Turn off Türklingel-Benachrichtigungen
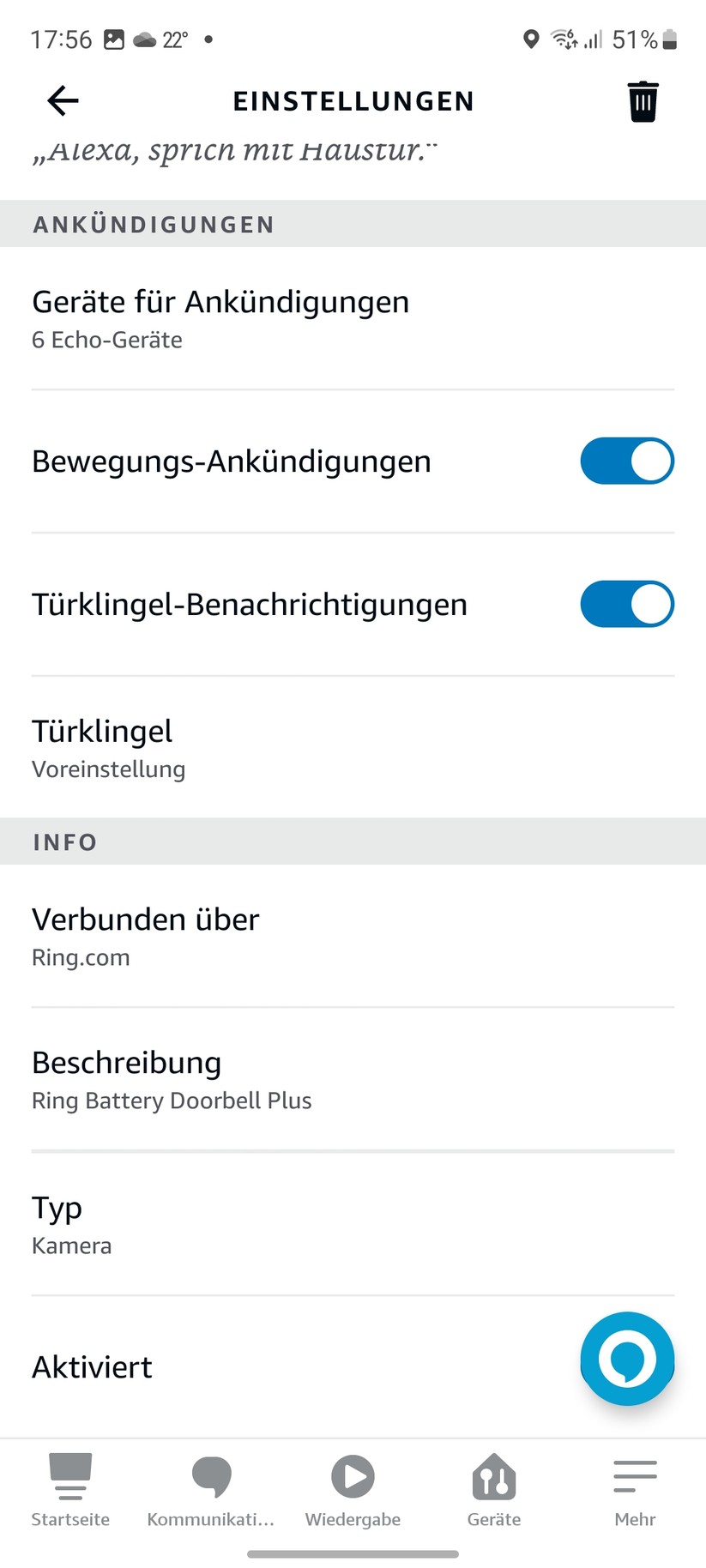Viewport: 706px width, 1568px height. click(627, 604)
